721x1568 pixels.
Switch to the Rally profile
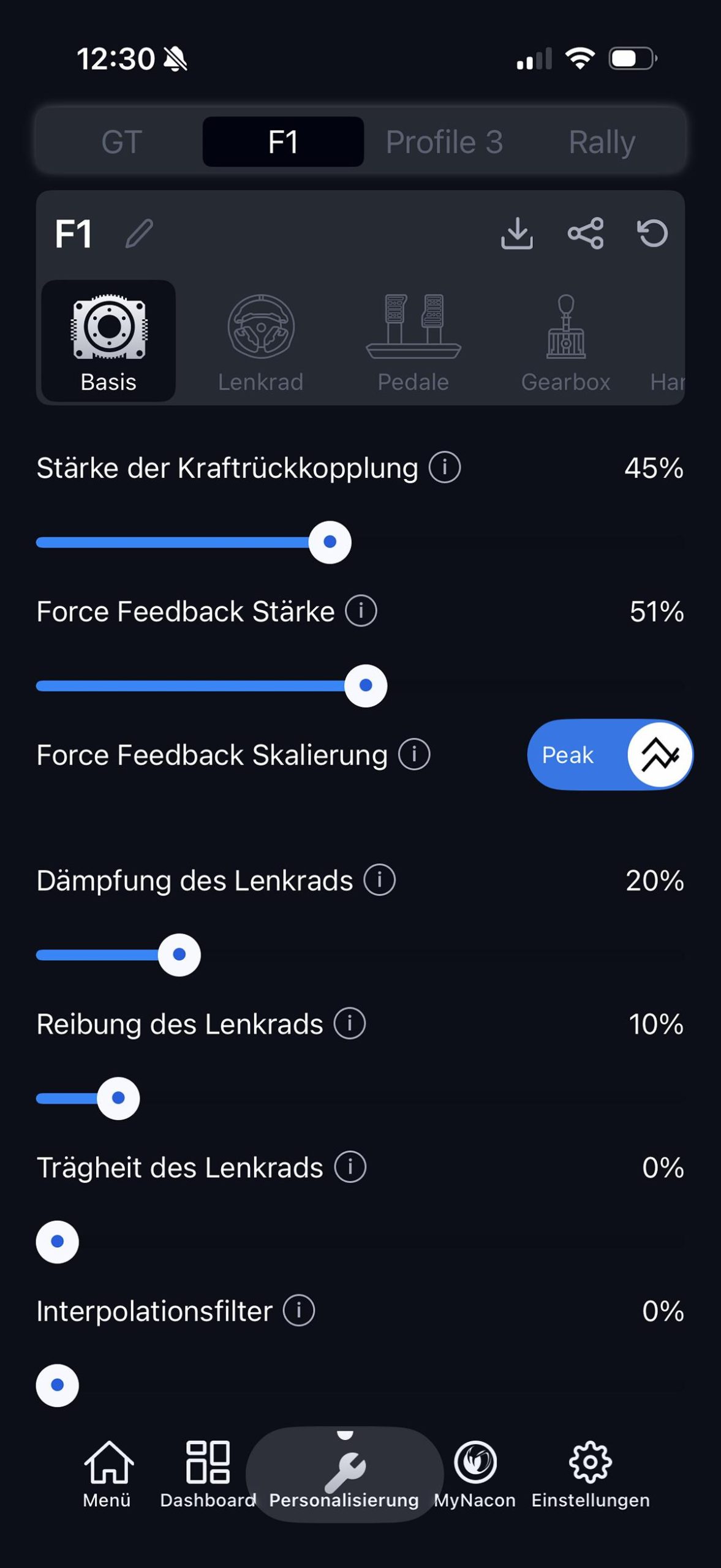(x=602, y=142)
